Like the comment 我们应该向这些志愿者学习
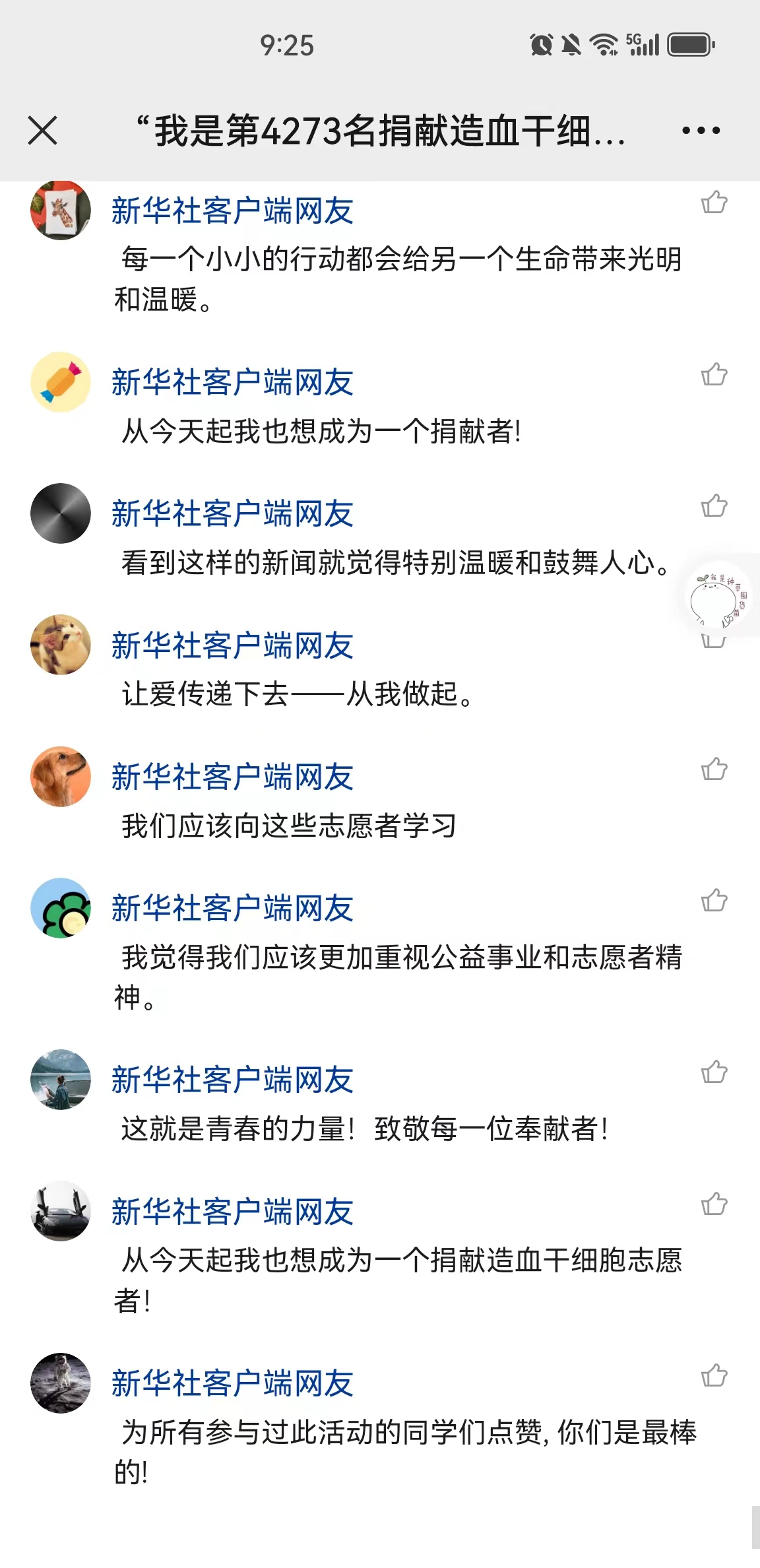760x1568 pixels. pyautogui.click(x=714, y=769)
